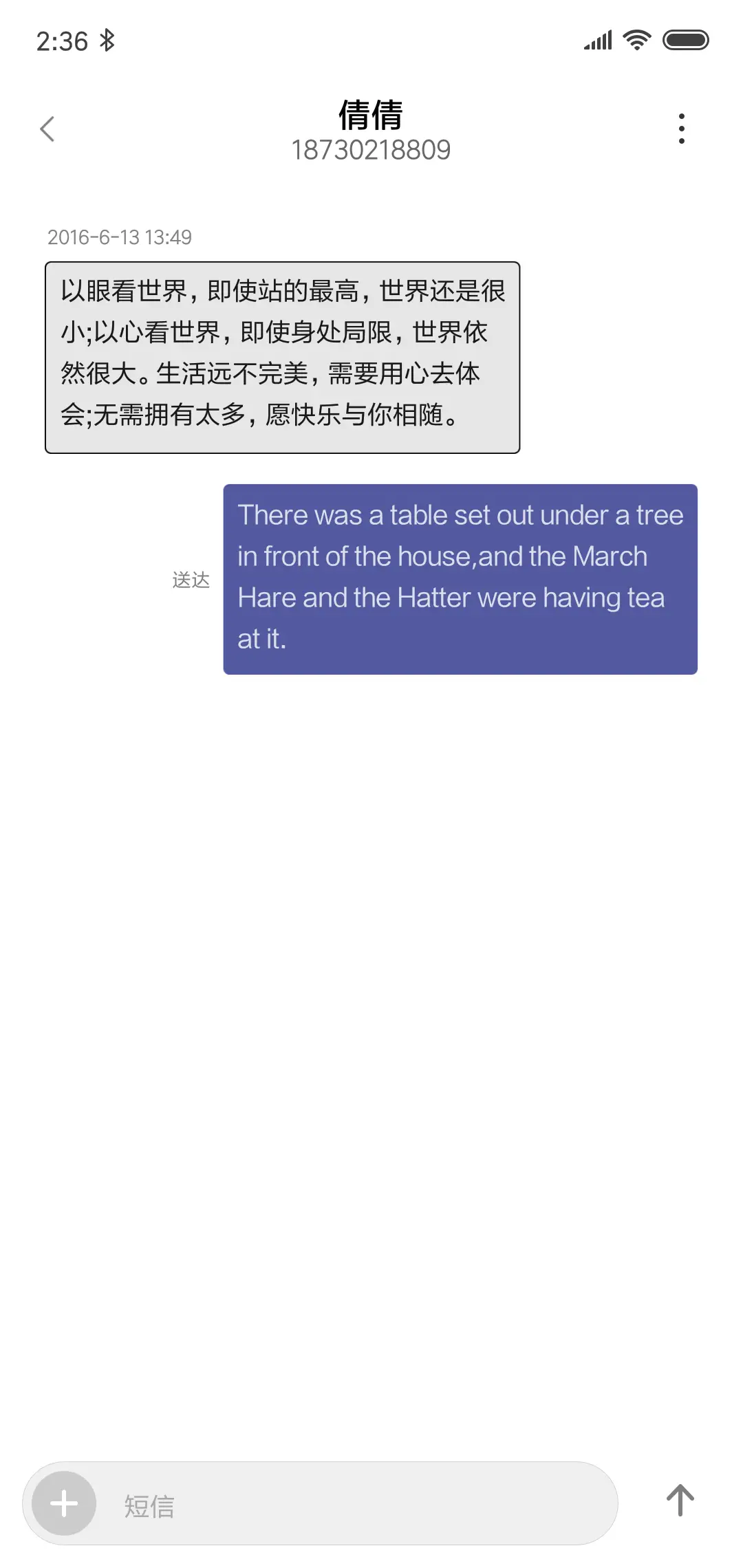Image resolution: width=743 pixels, height=1568 pixels.
Task: Tap the contact name 倩倩 in the header
Action: point(371,113)
